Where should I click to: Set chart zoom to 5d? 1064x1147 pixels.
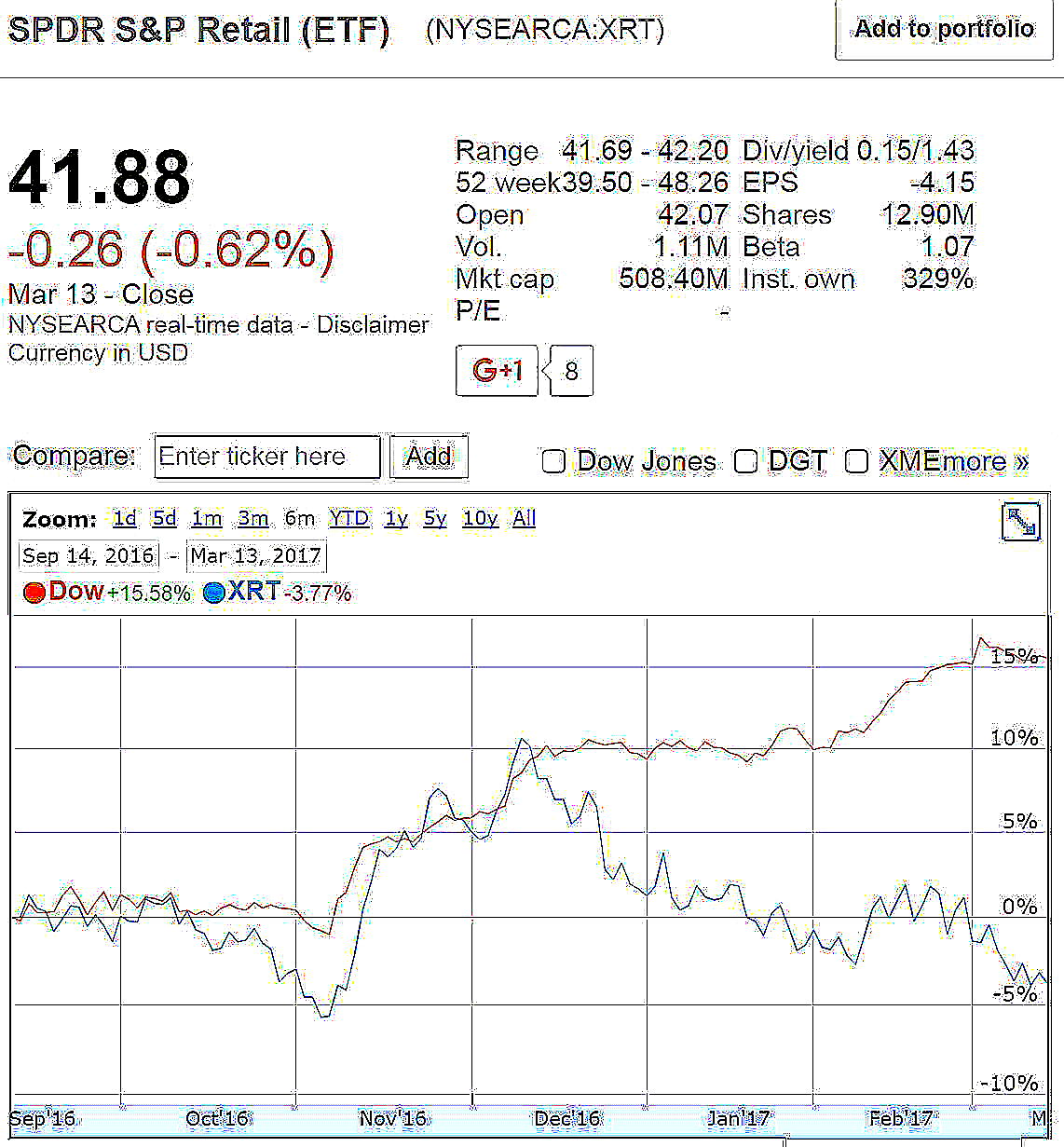click(x=165, y=519)
